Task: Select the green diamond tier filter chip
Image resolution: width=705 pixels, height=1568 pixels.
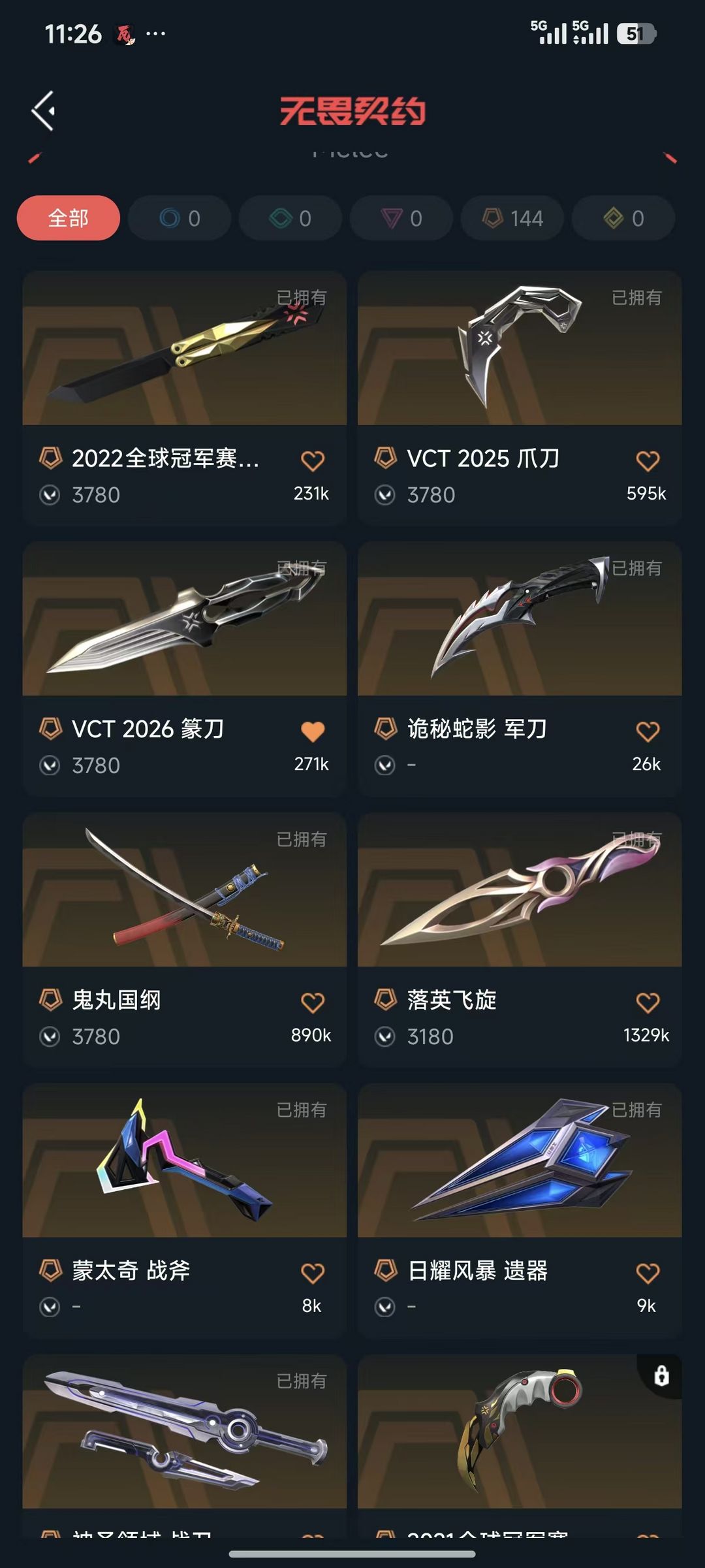Action: point(290,218)
